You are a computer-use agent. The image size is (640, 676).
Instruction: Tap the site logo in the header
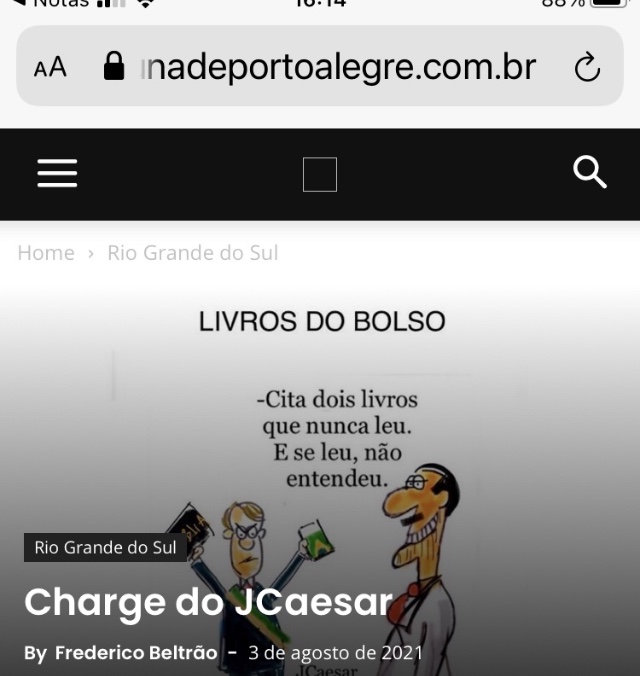[320, 174]
